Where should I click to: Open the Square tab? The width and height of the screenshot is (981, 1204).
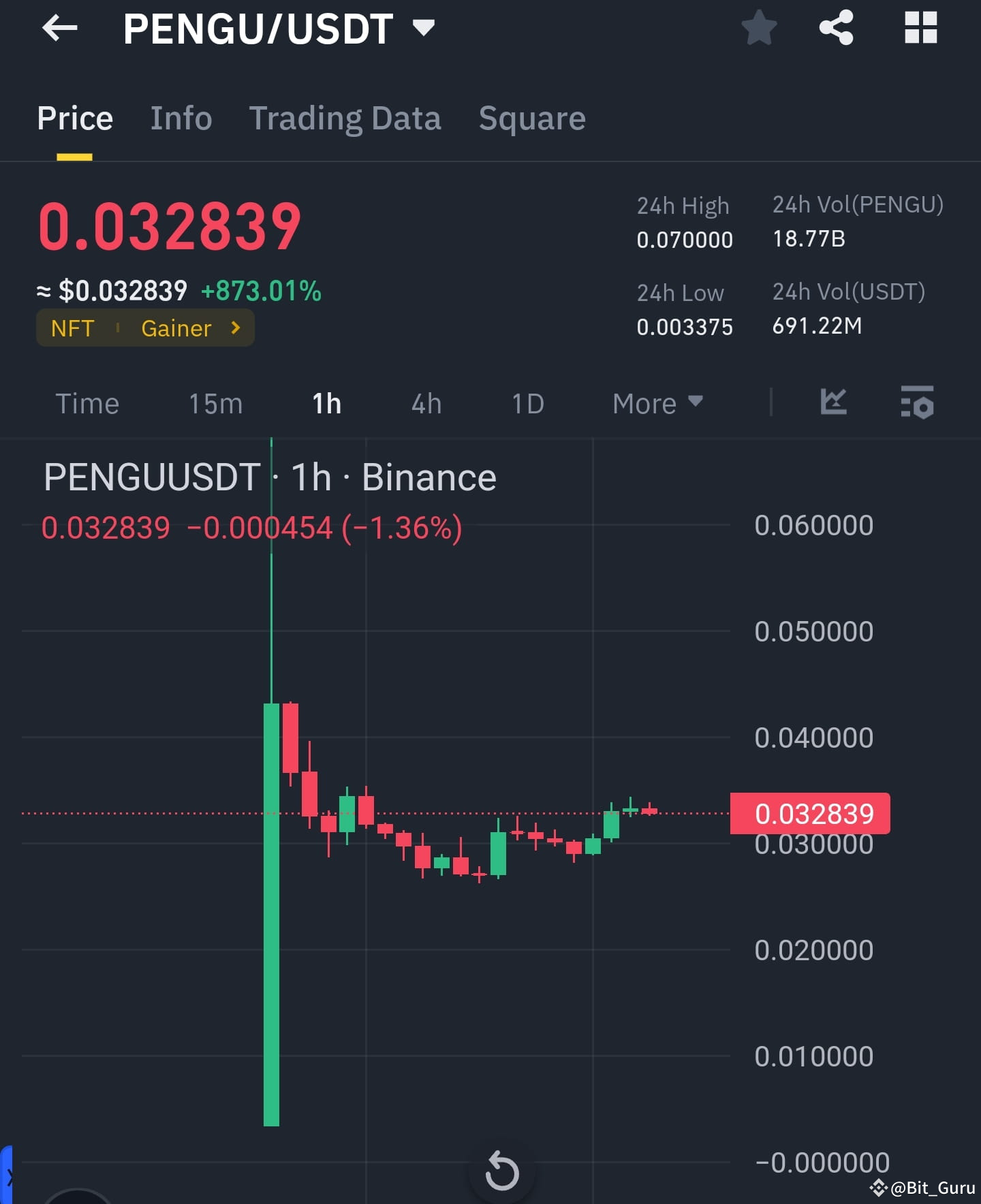point(532,118)
